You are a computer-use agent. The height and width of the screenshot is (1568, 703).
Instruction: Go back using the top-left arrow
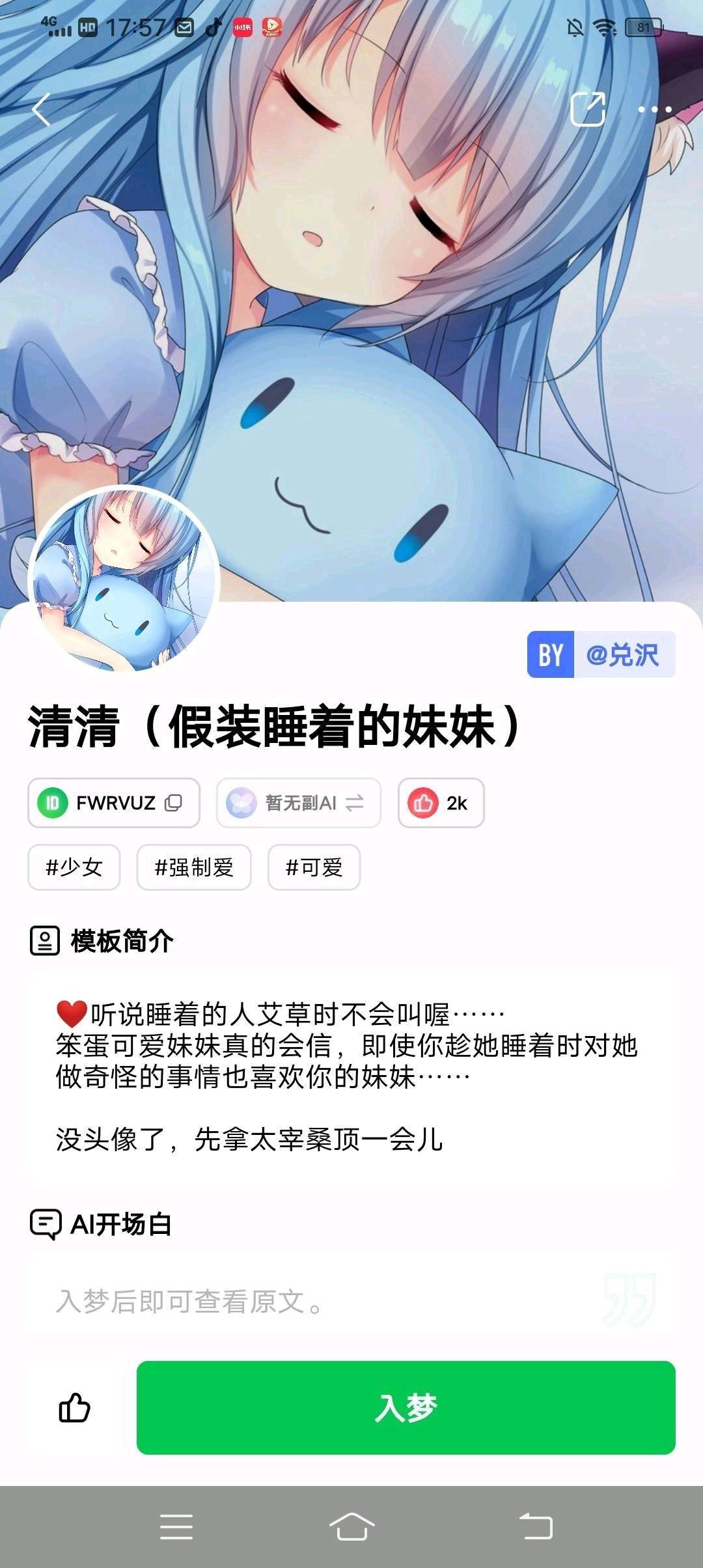[42, 109]
